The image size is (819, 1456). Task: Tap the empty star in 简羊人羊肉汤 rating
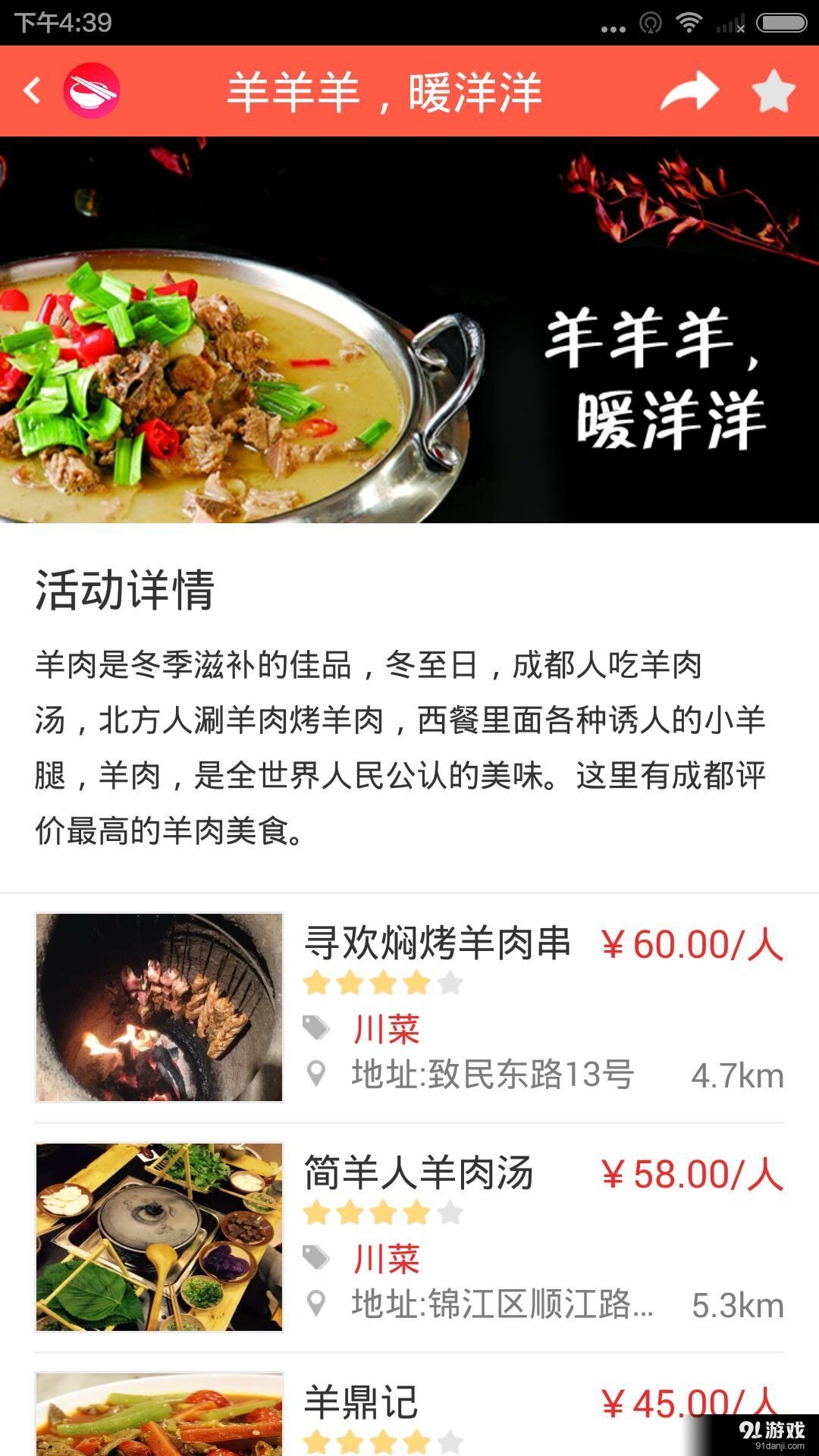(x=449, y=1212)
